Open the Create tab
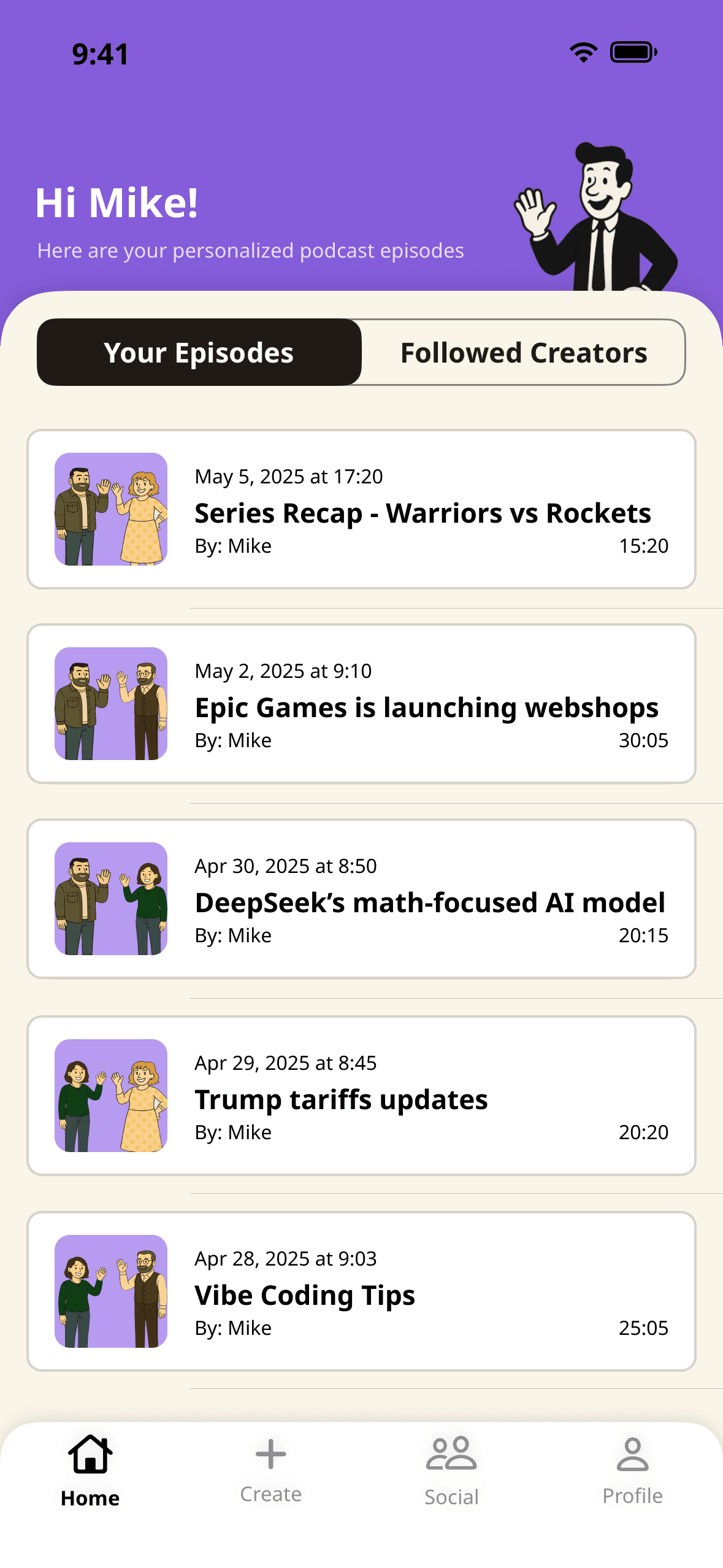Screen dimensions: 723x1568 coord(270,1470)
